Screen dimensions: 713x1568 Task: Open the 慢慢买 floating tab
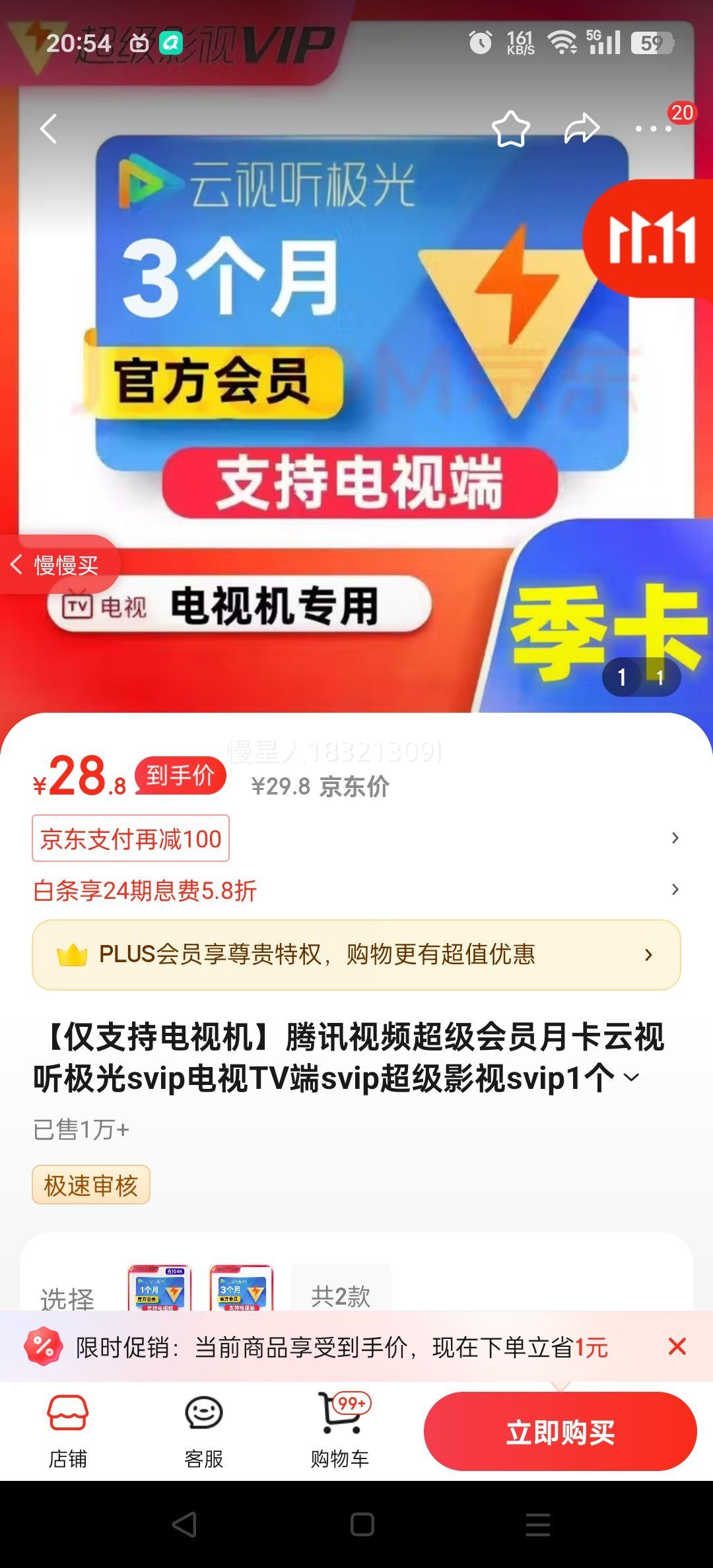click(58, 565)
